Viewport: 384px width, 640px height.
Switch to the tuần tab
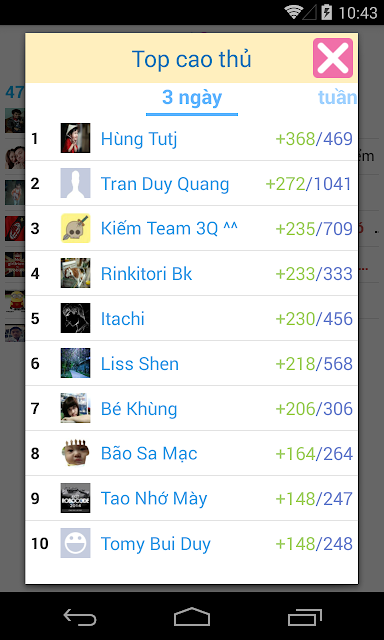tap(337, 98)
